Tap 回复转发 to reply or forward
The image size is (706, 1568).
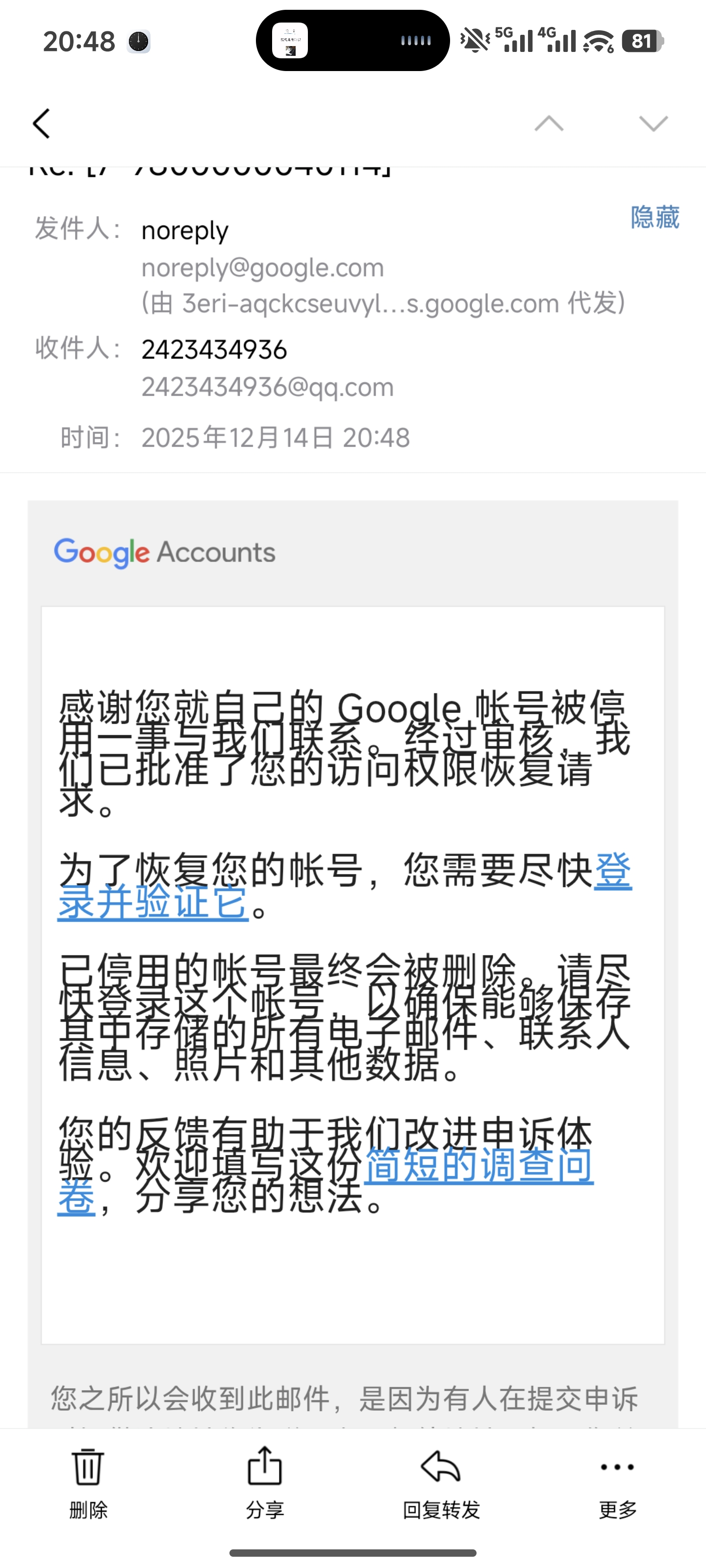tap(441, 1483)
